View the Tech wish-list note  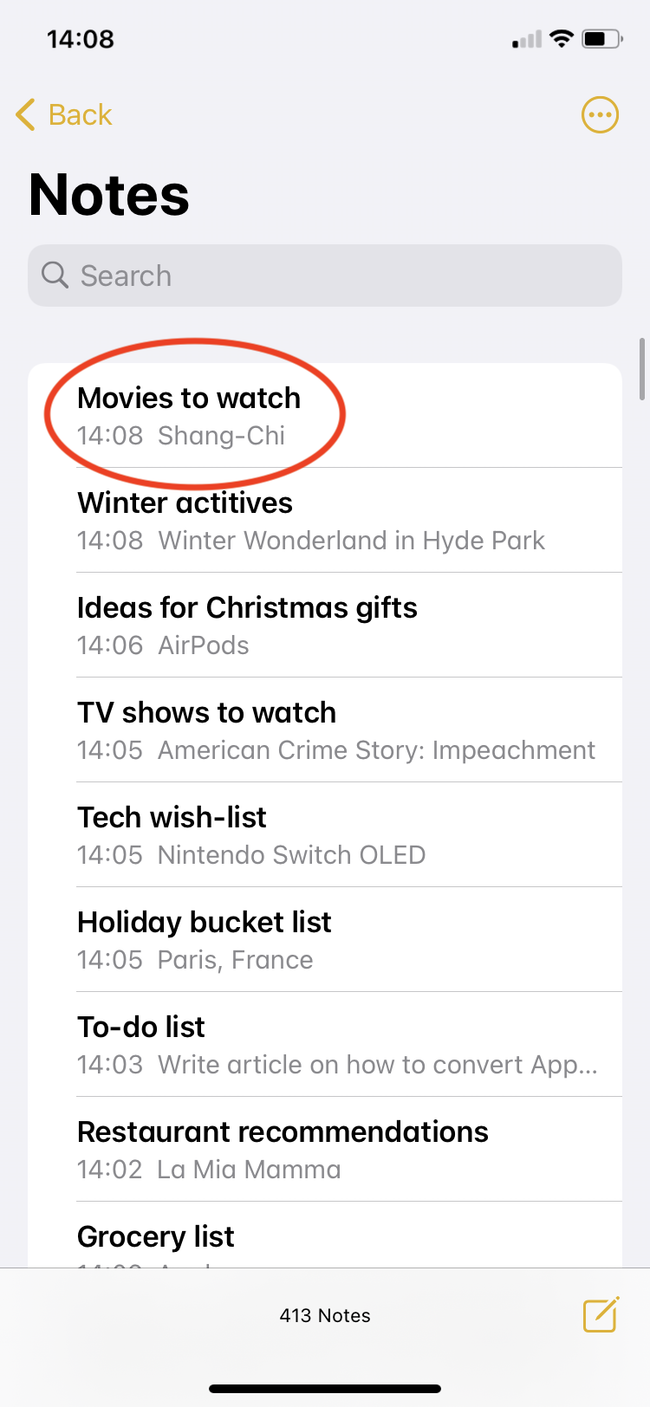tap(325, 836)
